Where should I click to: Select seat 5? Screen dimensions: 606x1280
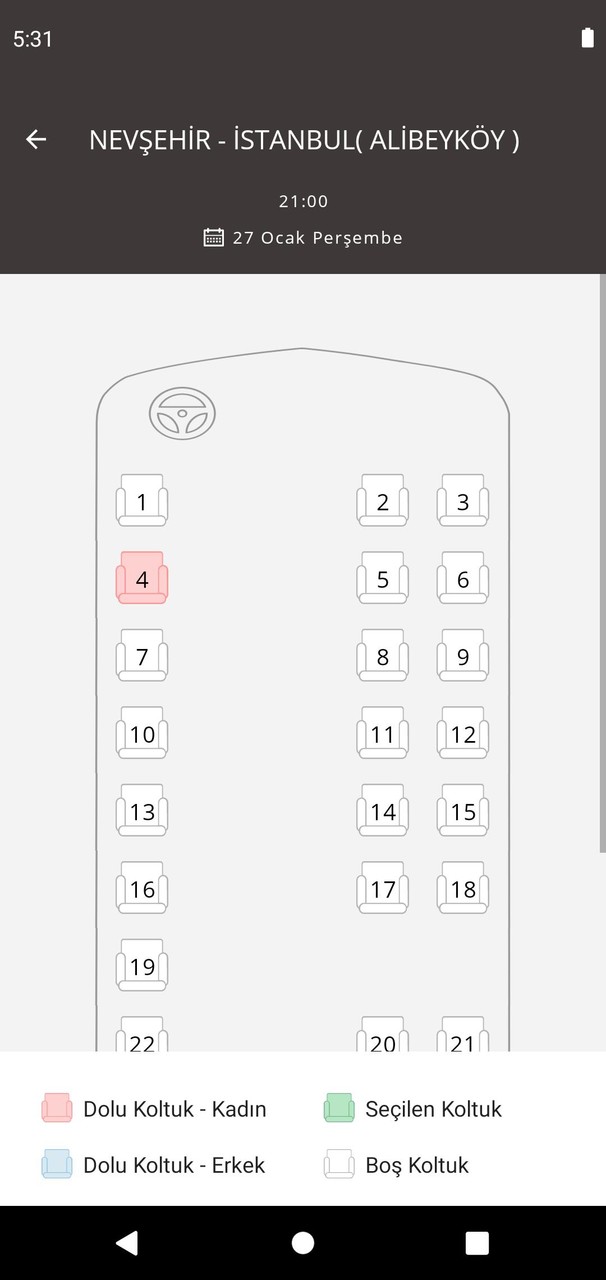tap(383, 579)
